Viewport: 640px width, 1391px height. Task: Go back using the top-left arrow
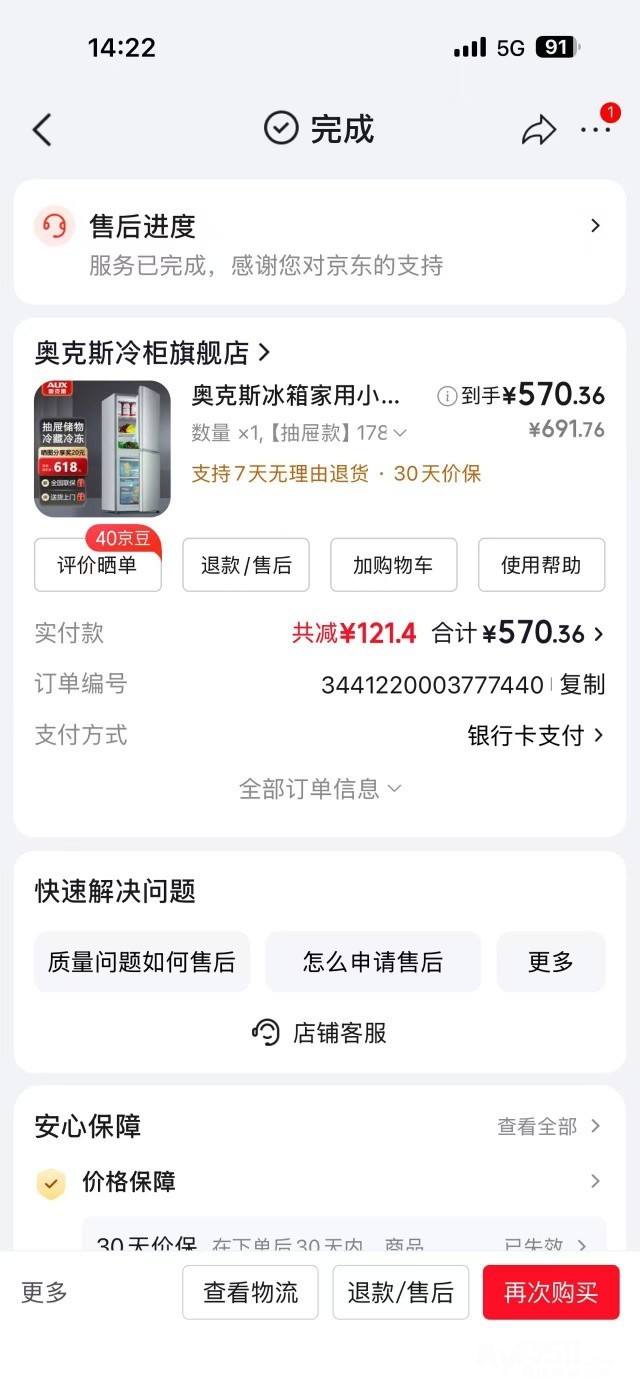coord(42,130)
